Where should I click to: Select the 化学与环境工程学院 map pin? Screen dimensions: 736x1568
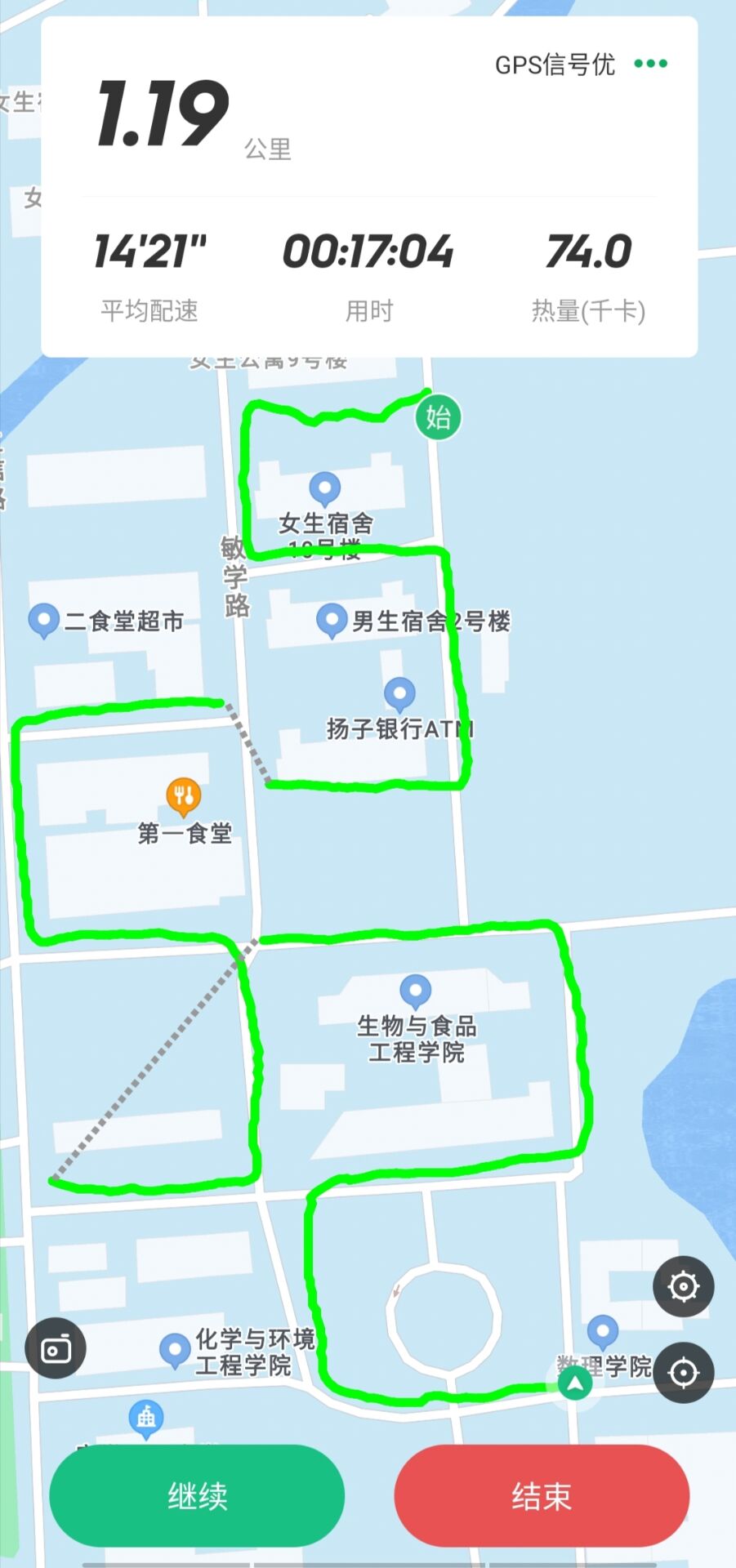pos(174,1351)
